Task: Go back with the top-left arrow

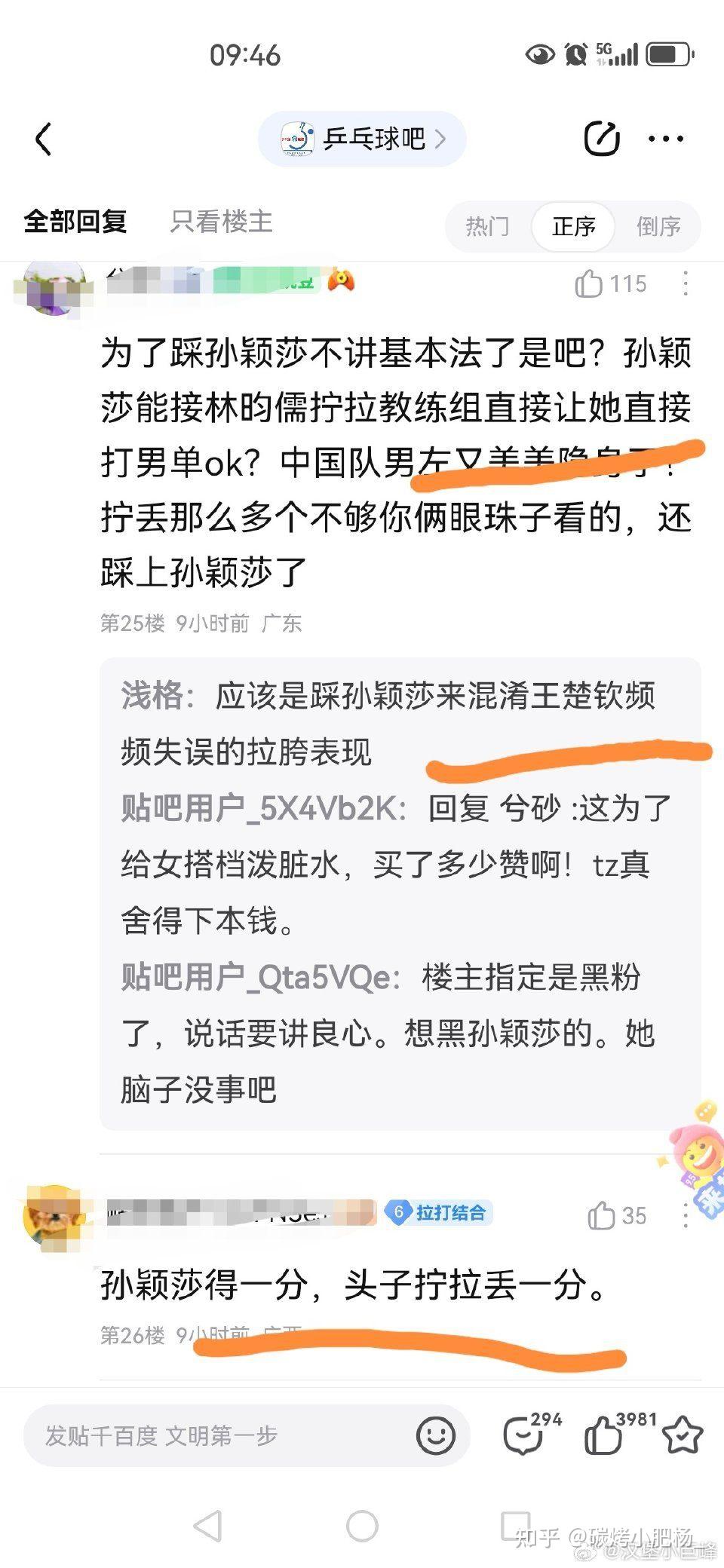Action: 44,139
